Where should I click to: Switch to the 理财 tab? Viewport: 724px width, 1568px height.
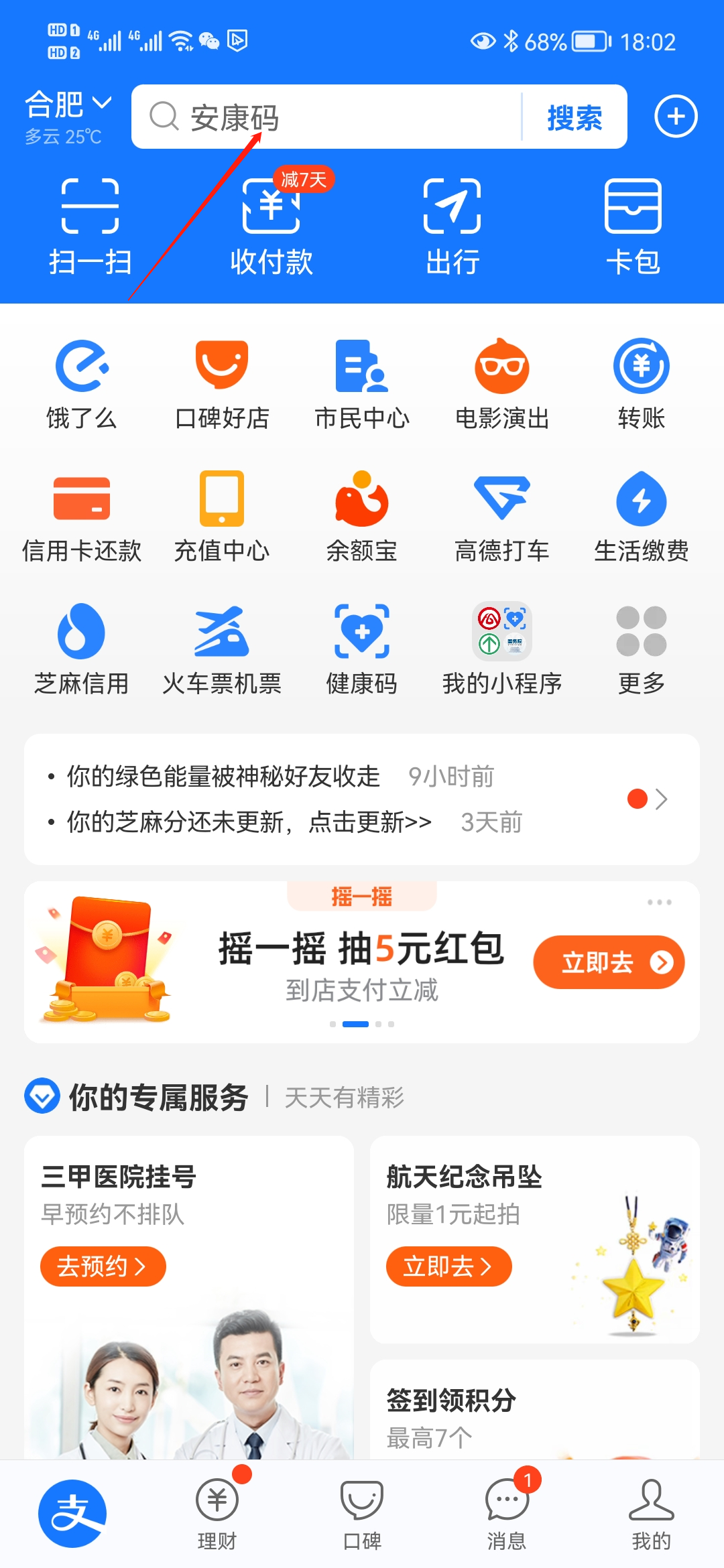(217, 1513)
